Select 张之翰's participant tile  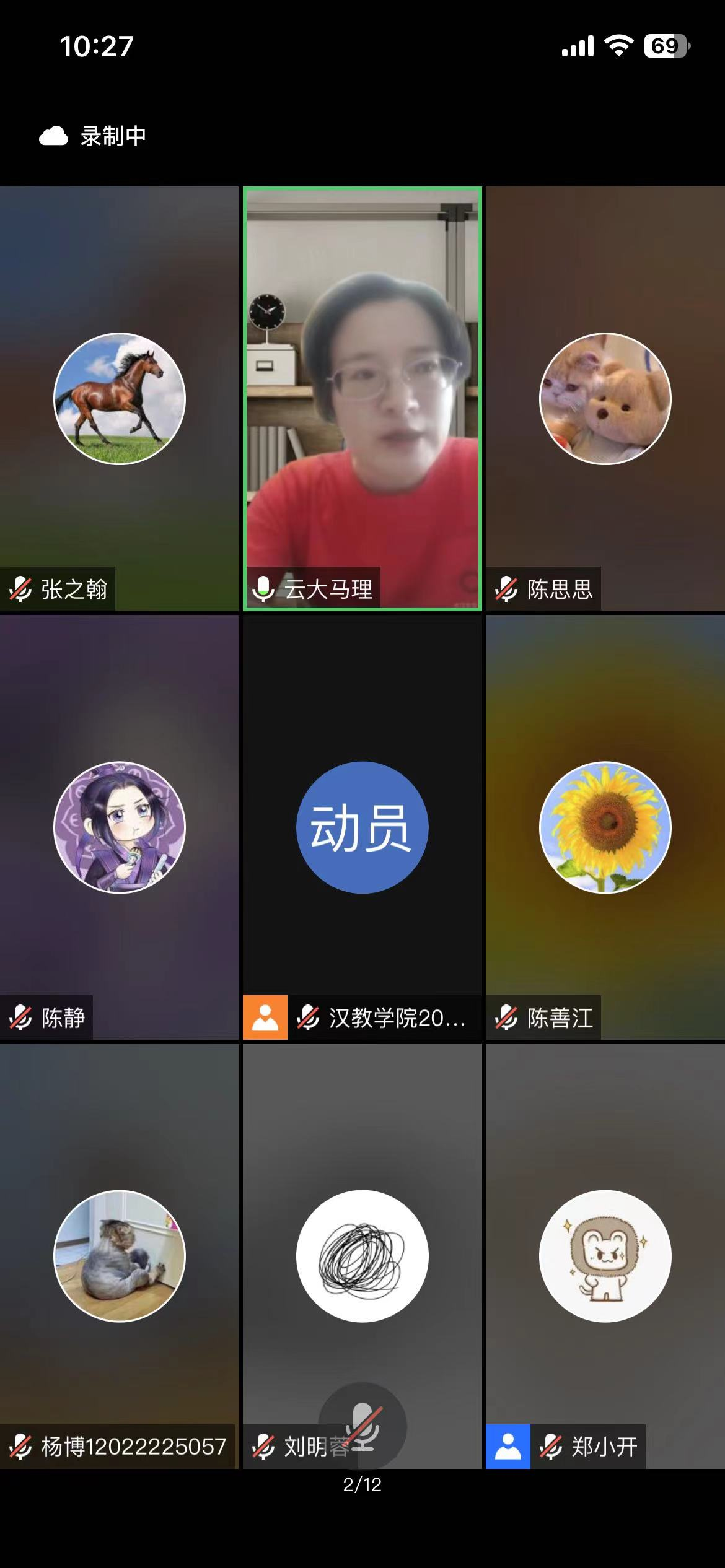tap(119, 399)
